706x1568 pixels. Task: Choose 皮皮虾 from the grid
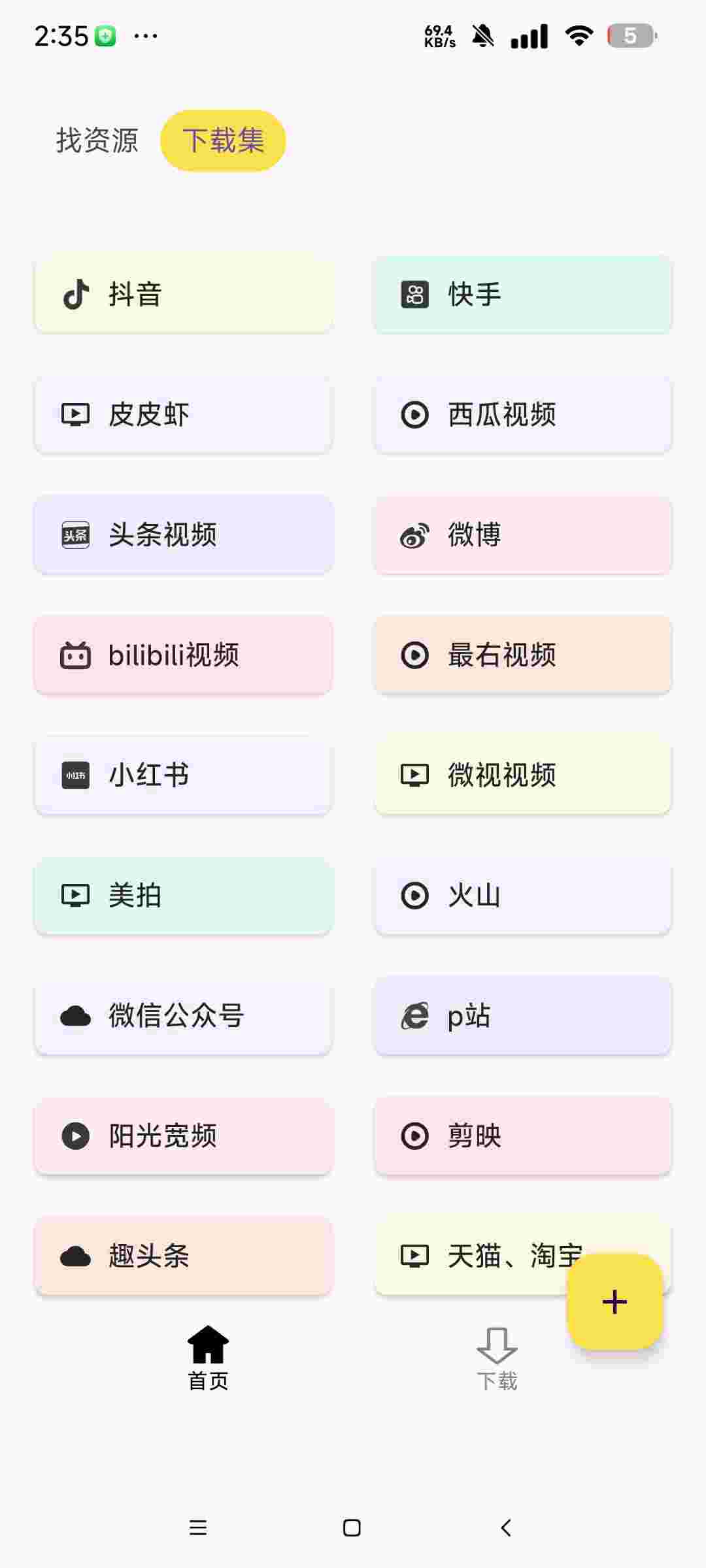click(183, 414)
